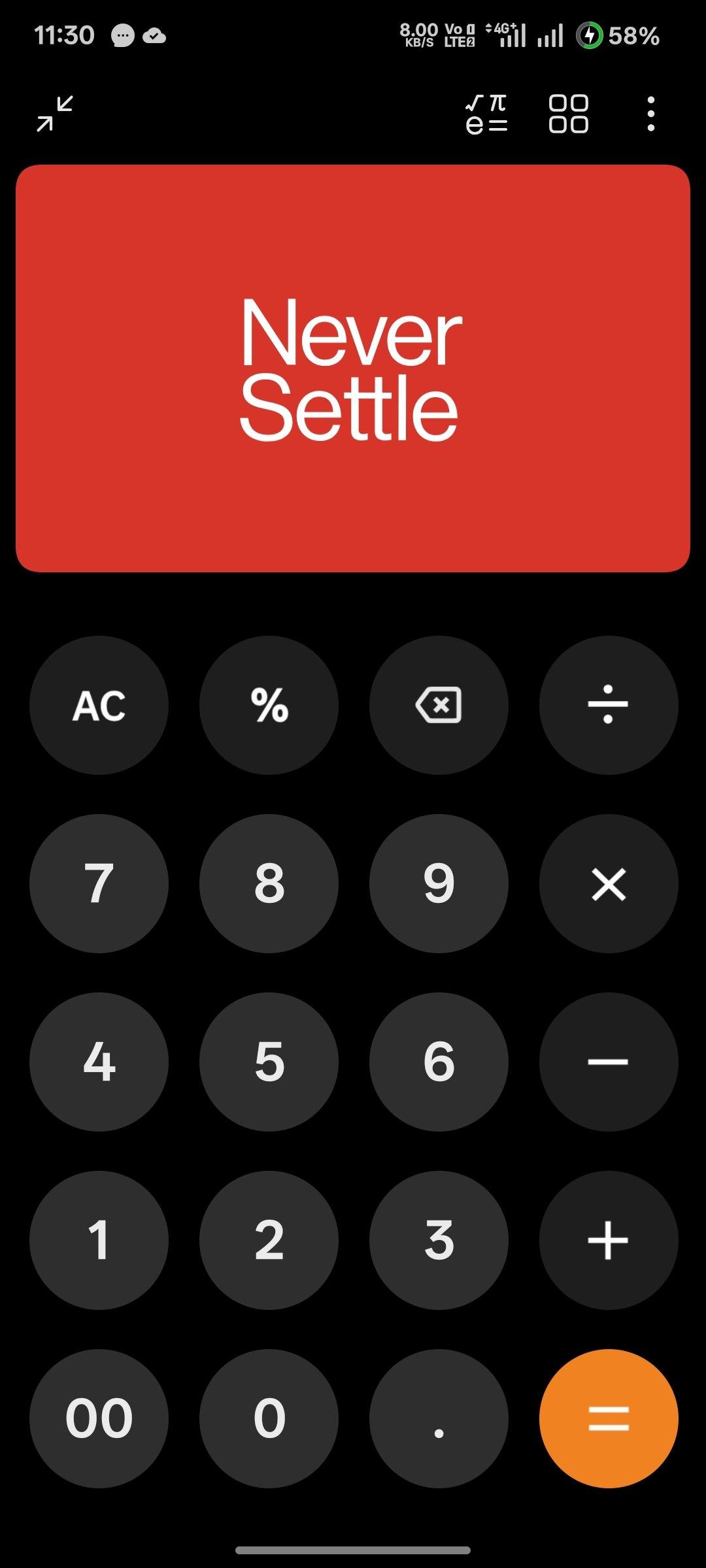
Task: Open the three-dot overflow menu
Action: [650, 114]
